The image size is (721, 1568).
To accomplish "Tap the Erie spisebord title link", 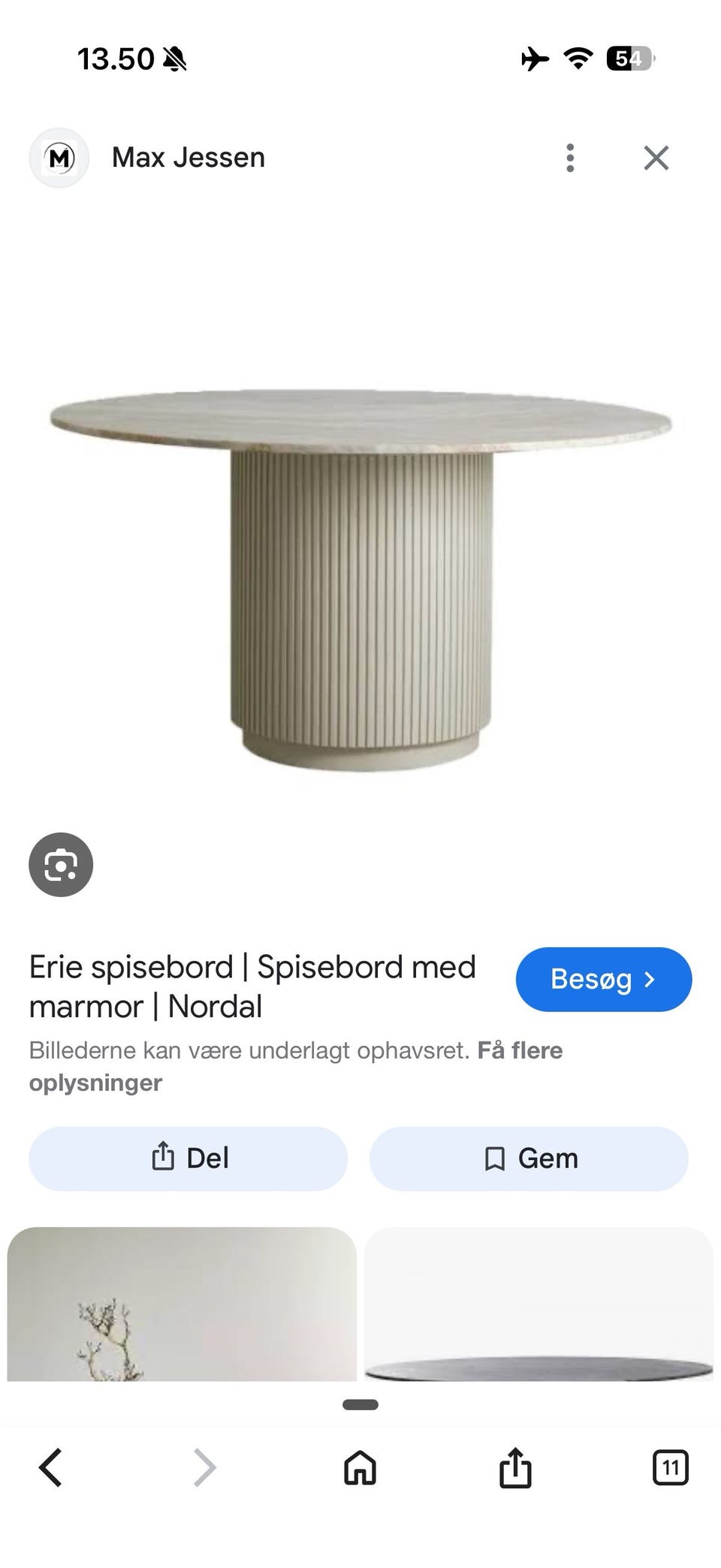I will pos(252,984).
